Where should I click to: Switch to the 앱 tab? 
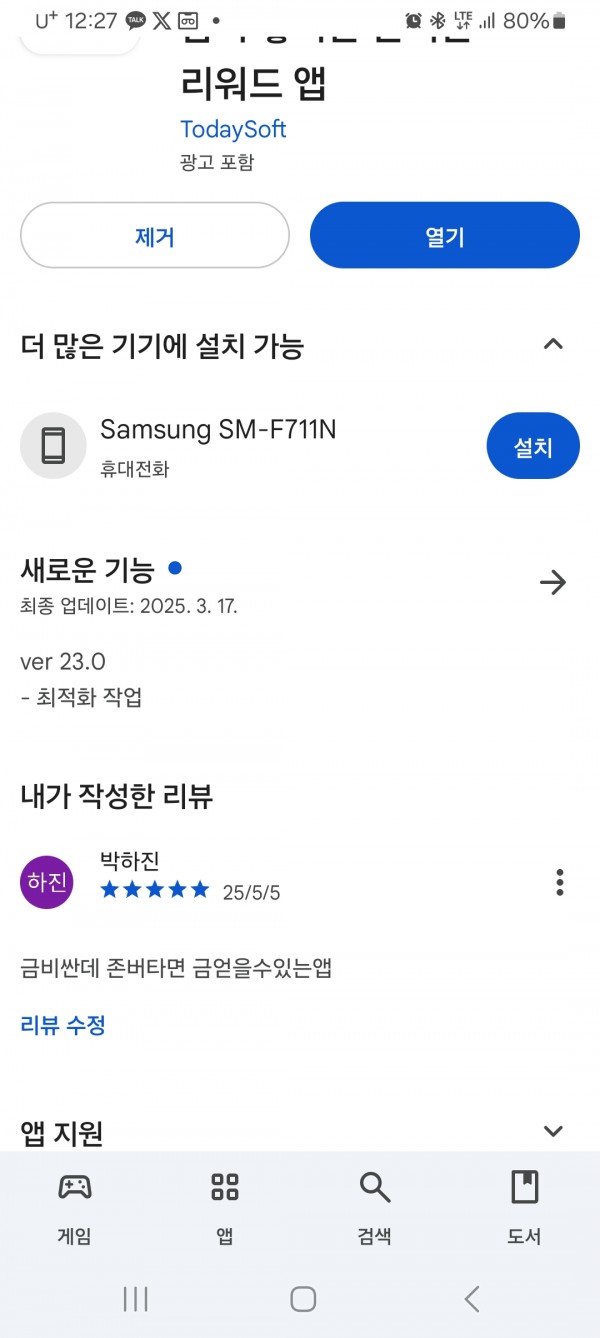tap(225, 1208)
